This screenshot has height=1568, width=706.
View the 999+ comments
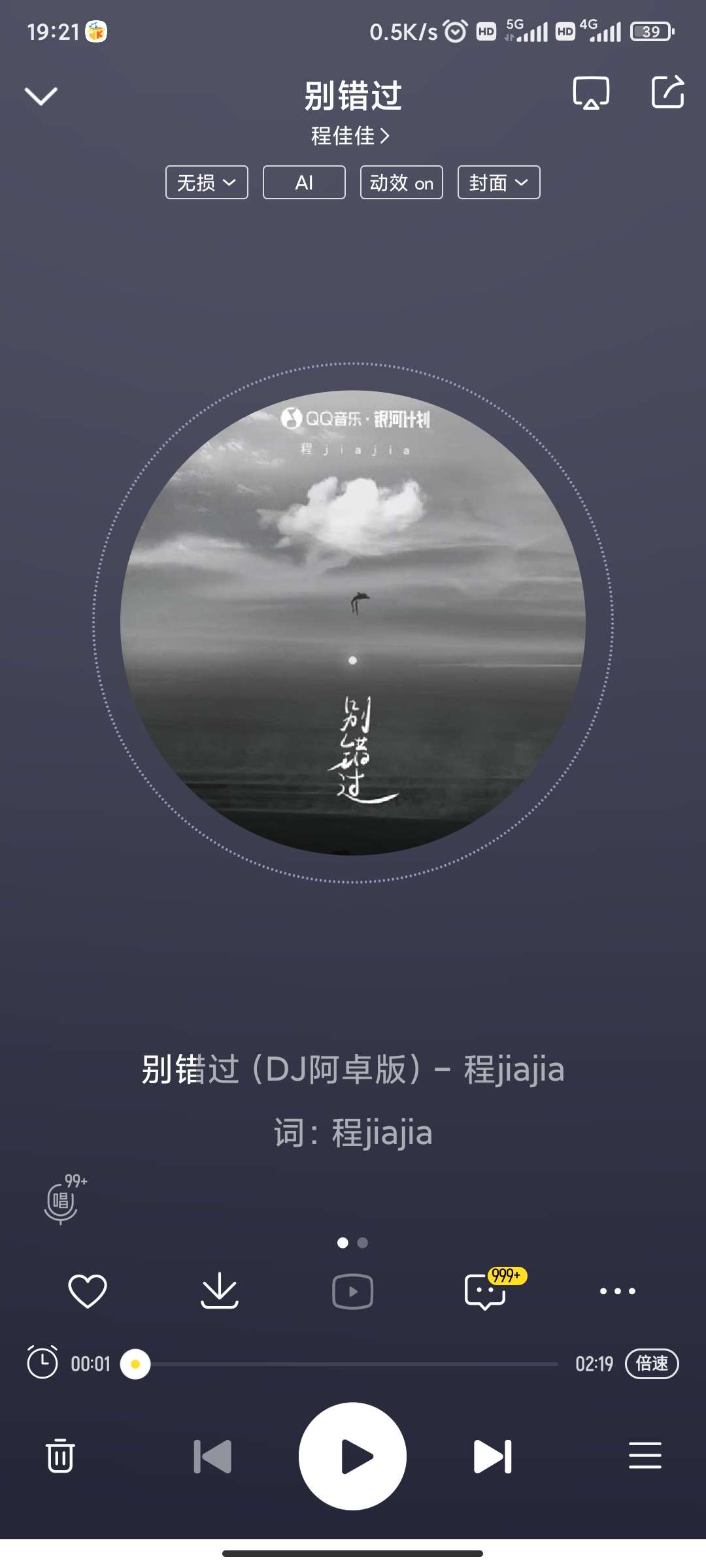[x=485, y=1292]
